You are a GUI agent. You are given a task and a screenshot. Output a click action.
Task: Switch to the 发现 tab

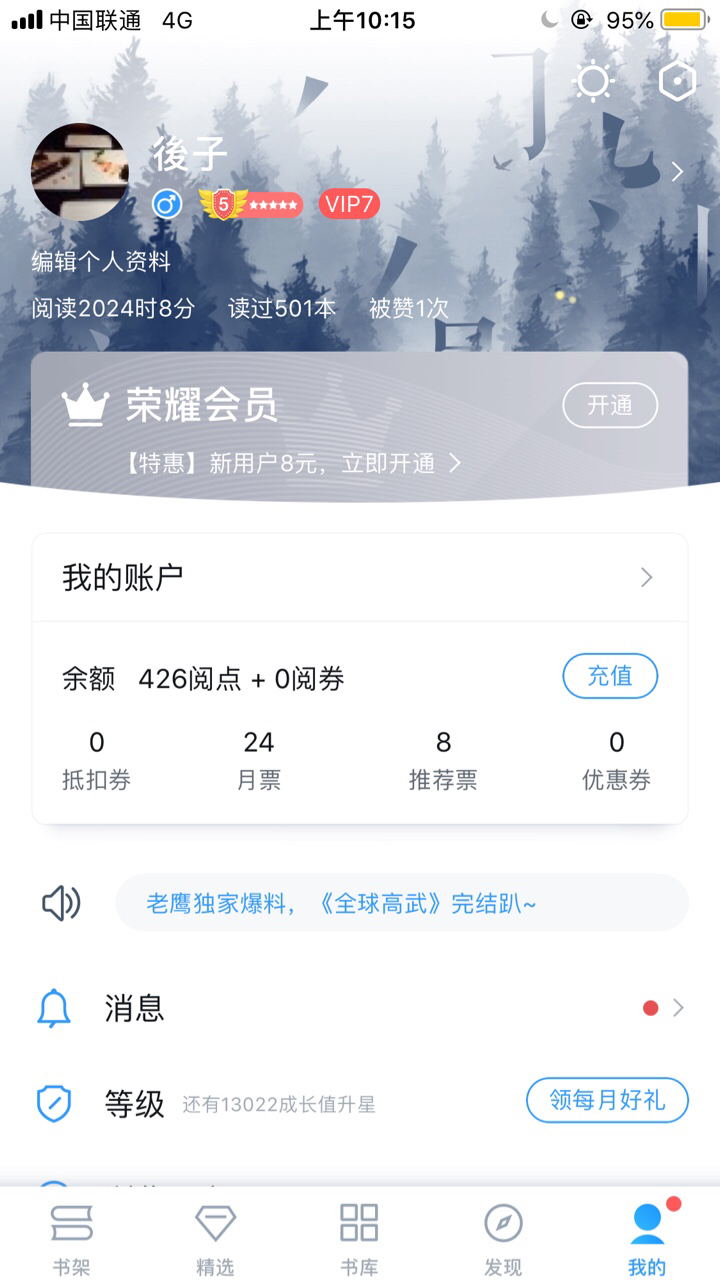click(x=503, y=1238)
